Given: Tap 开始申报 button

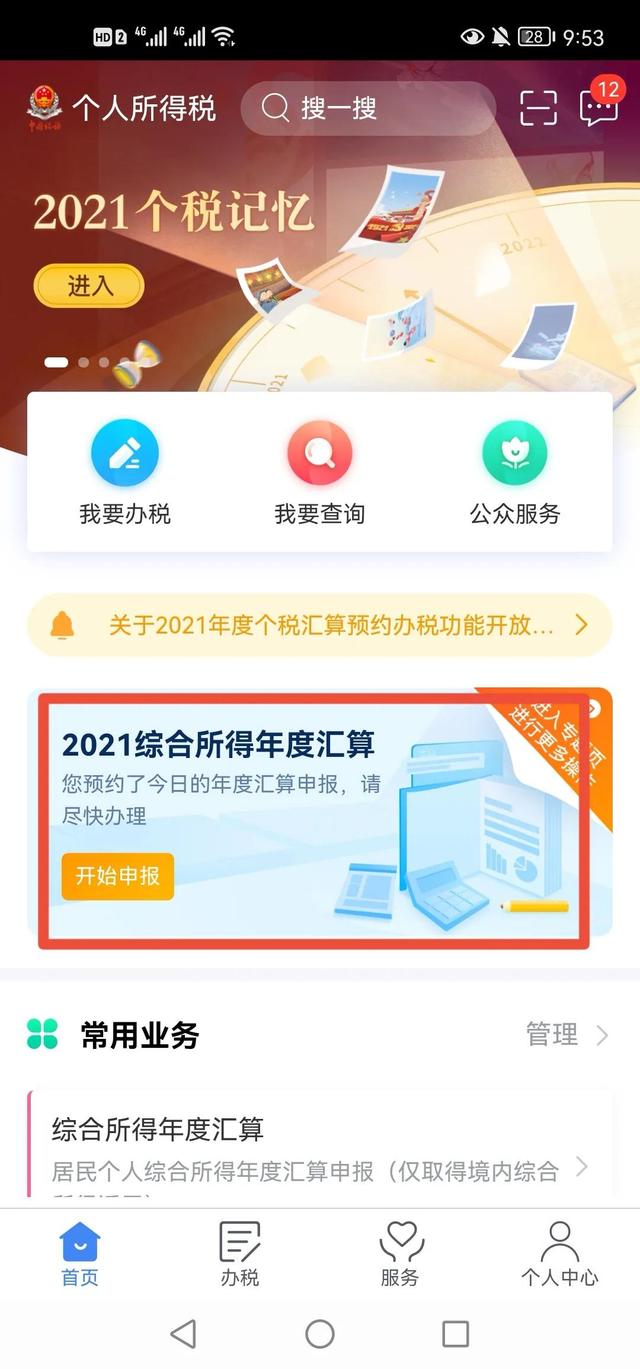Looking at the screenshot, I should tap(118, 876).
